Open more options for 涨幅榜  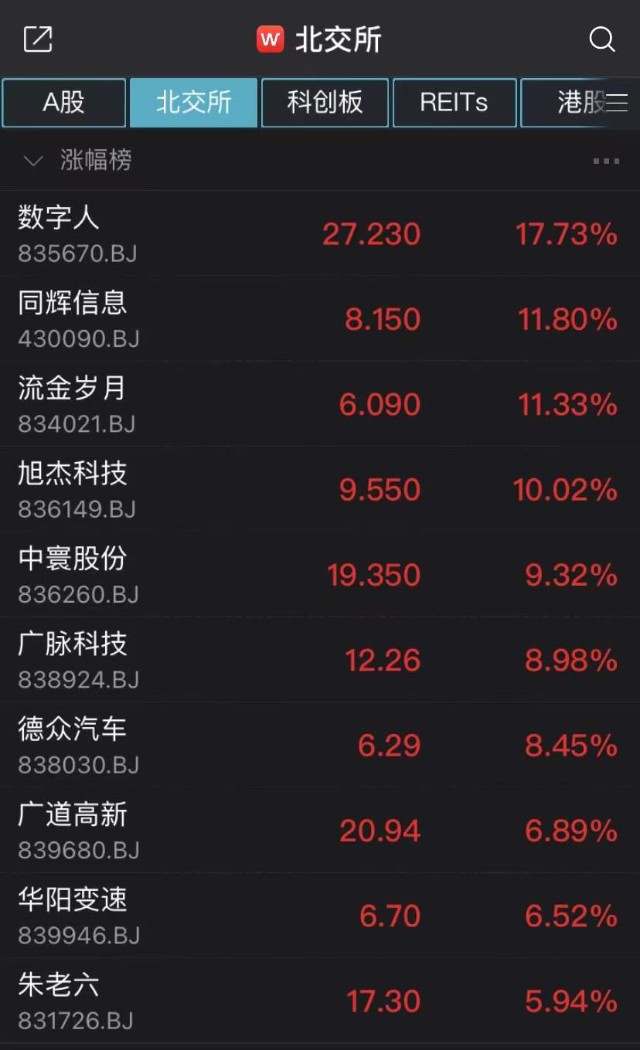click(x=606, y=161)
